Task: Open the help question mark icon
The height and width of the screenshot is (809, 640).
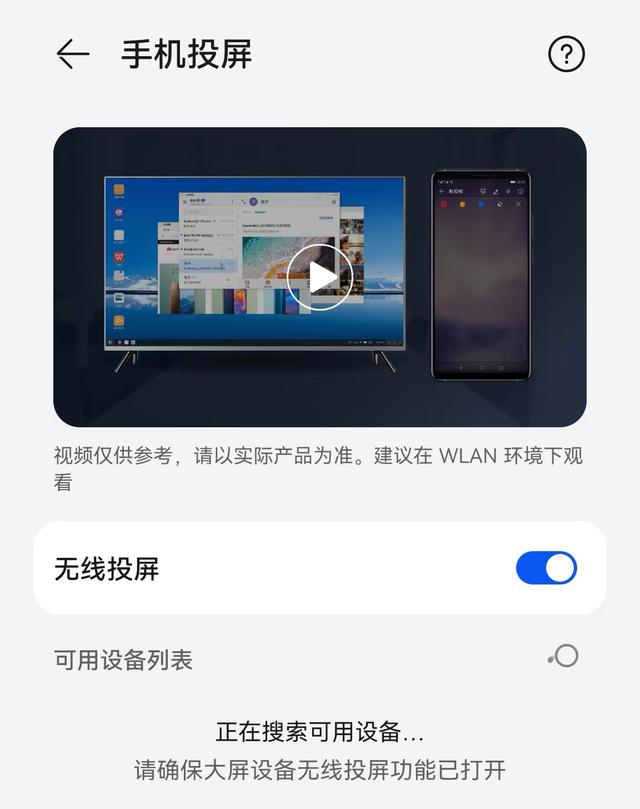Action: tap(566, 54)
